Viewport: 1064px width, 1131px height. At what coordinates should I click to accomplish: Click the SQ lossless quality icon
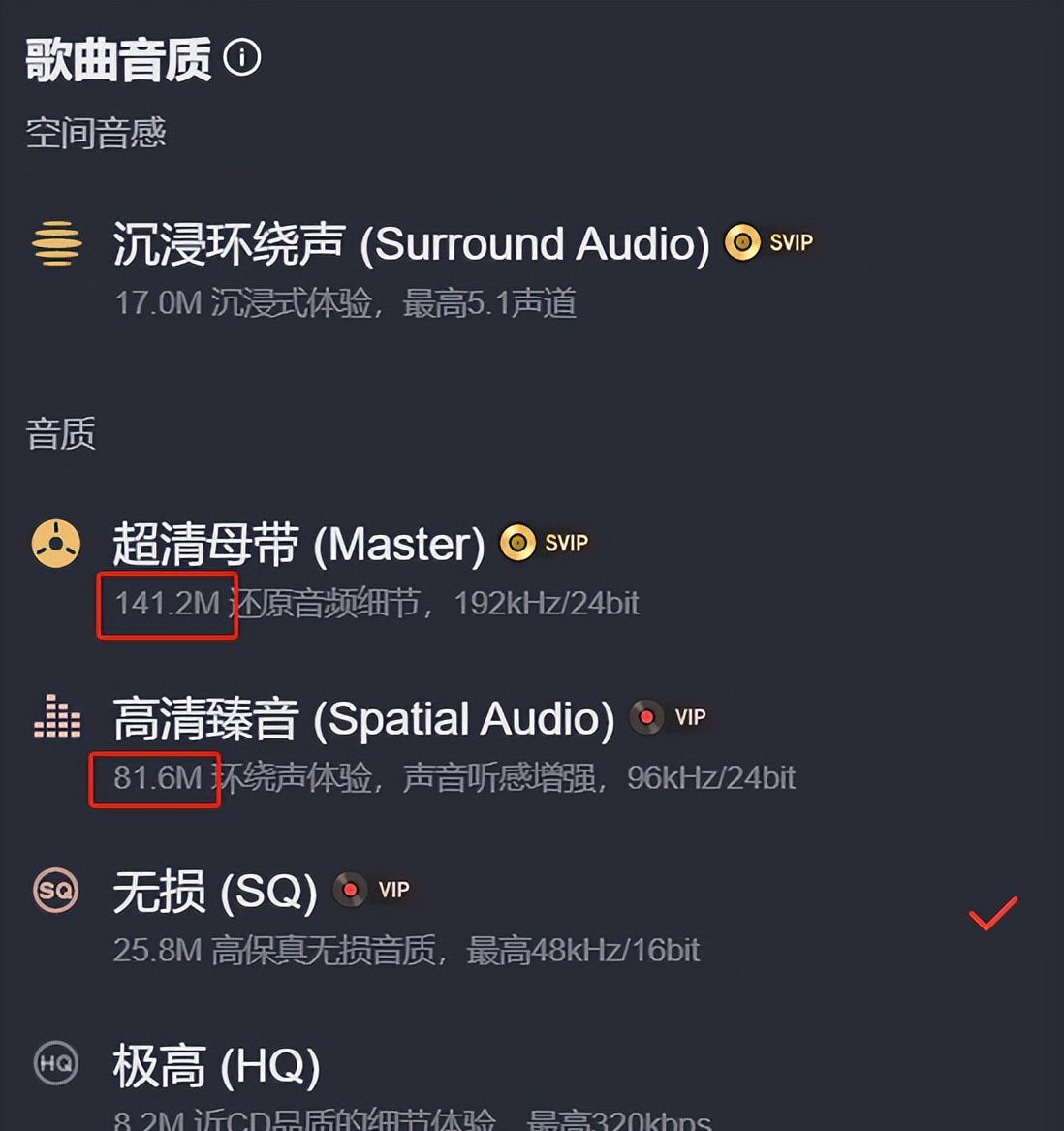point(55,892)
